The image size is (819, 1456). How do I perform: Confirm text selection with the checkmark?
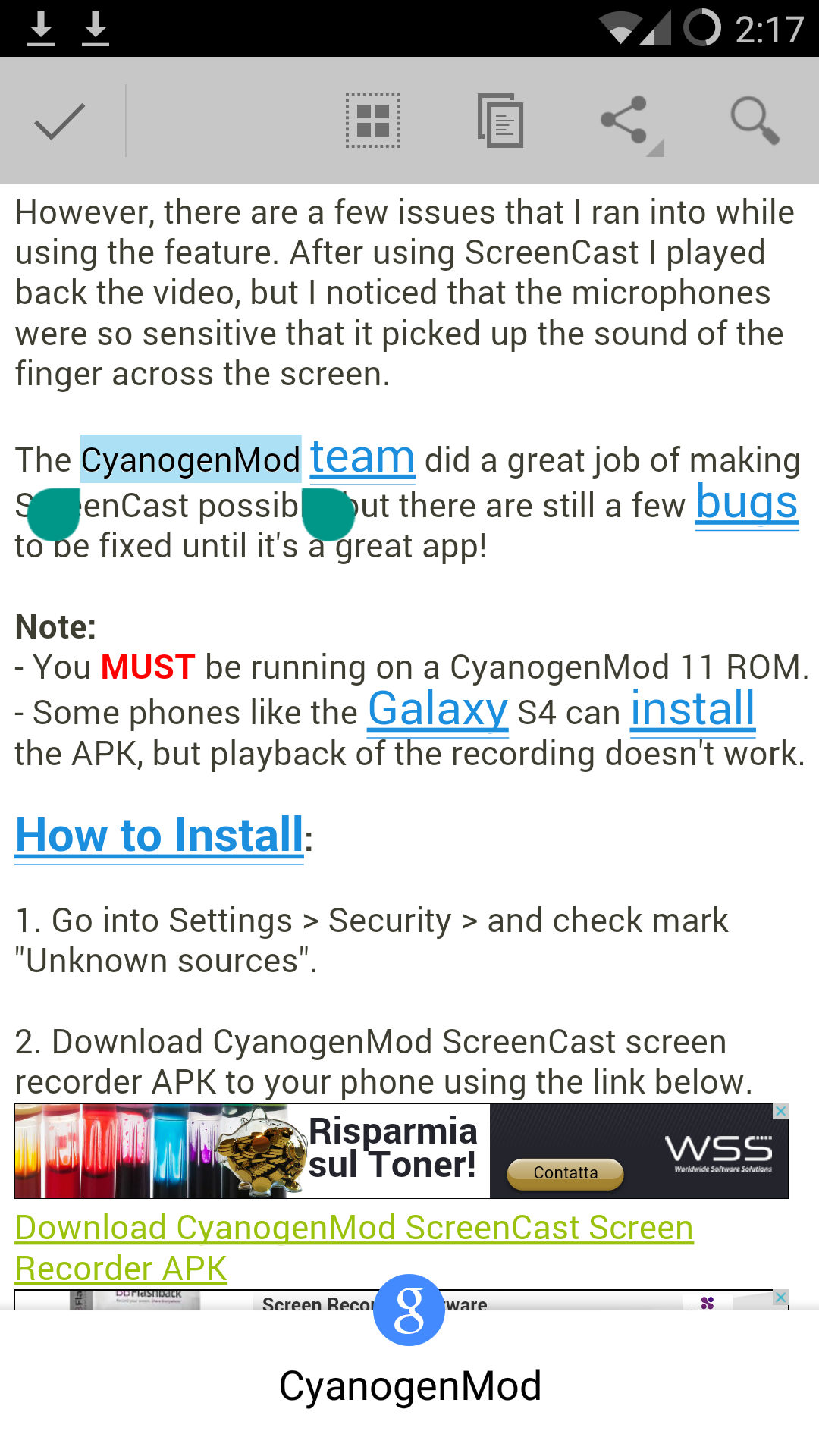(59, 121)
